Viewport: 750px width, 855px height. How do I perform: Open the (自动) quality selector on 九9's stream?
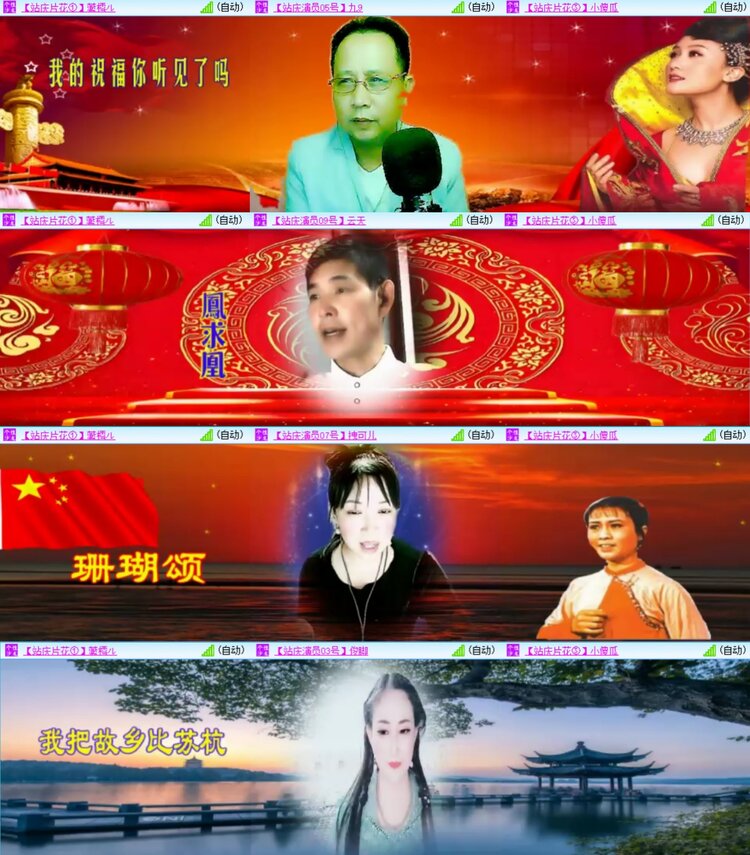coord(483,8)
